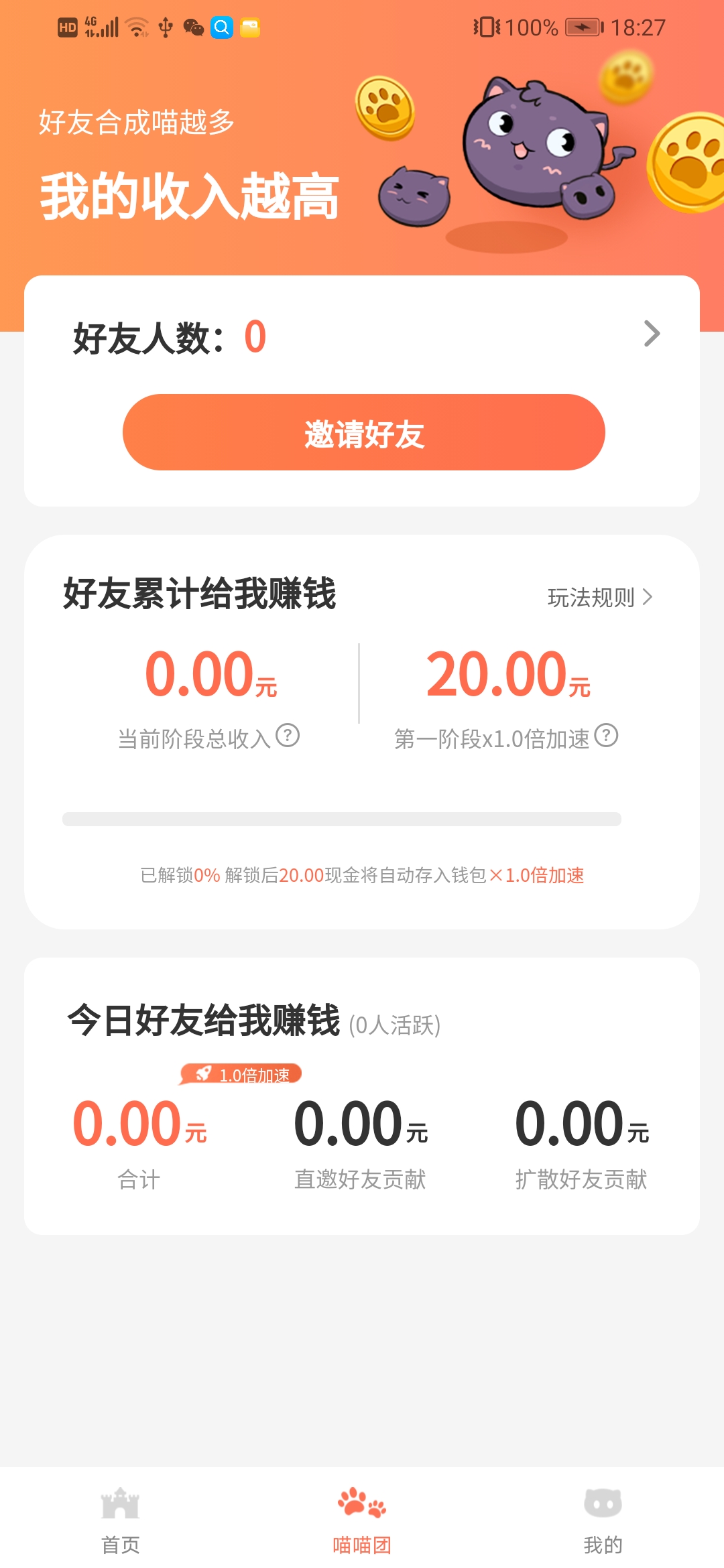Tap the QQ browser icon in status bar
The height and width of the screenshot is (1568, 724).
[222, 28]
